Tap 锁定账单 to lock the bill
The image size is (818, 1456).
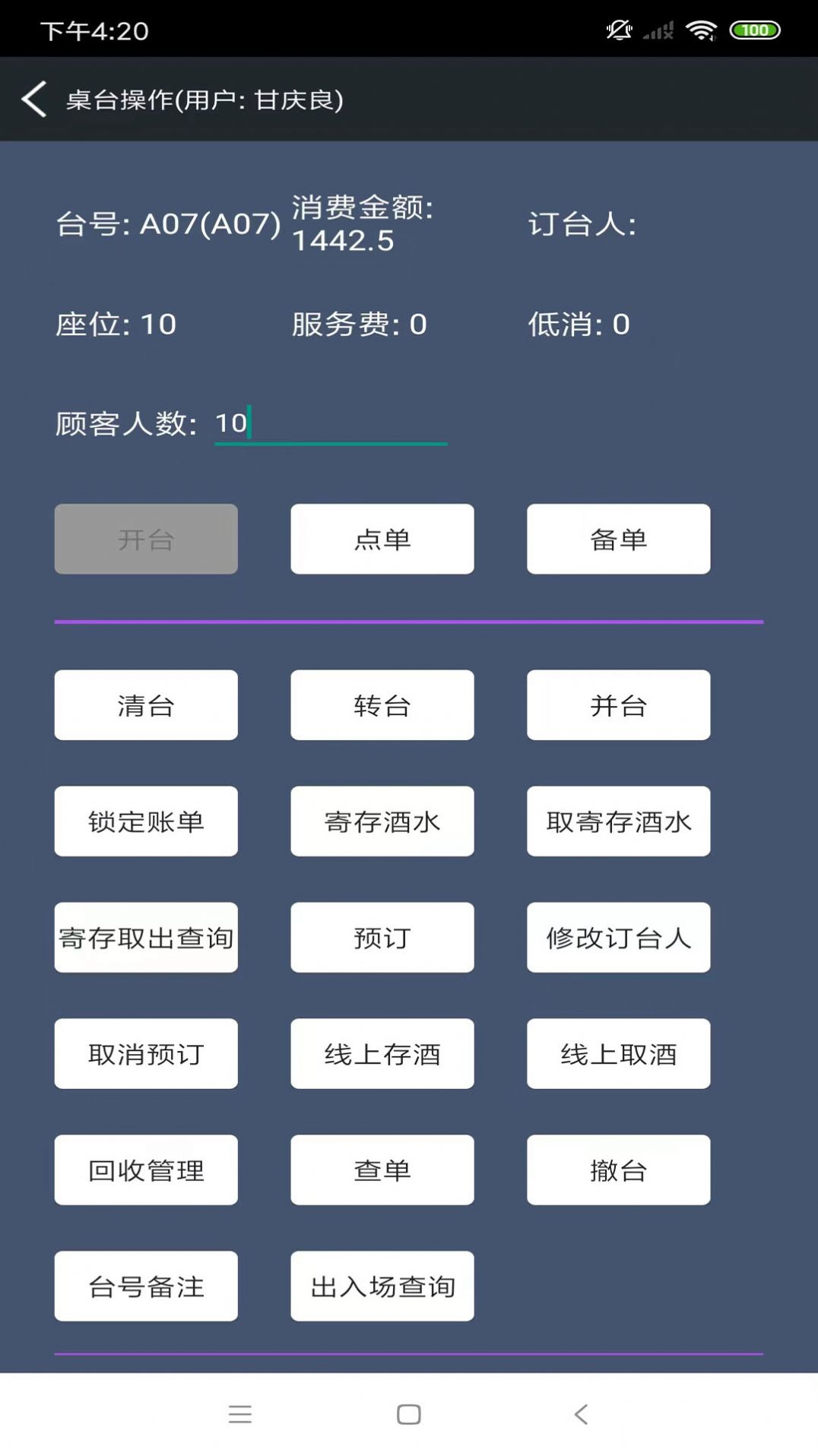pyautogui.click(x=146, y=821)
